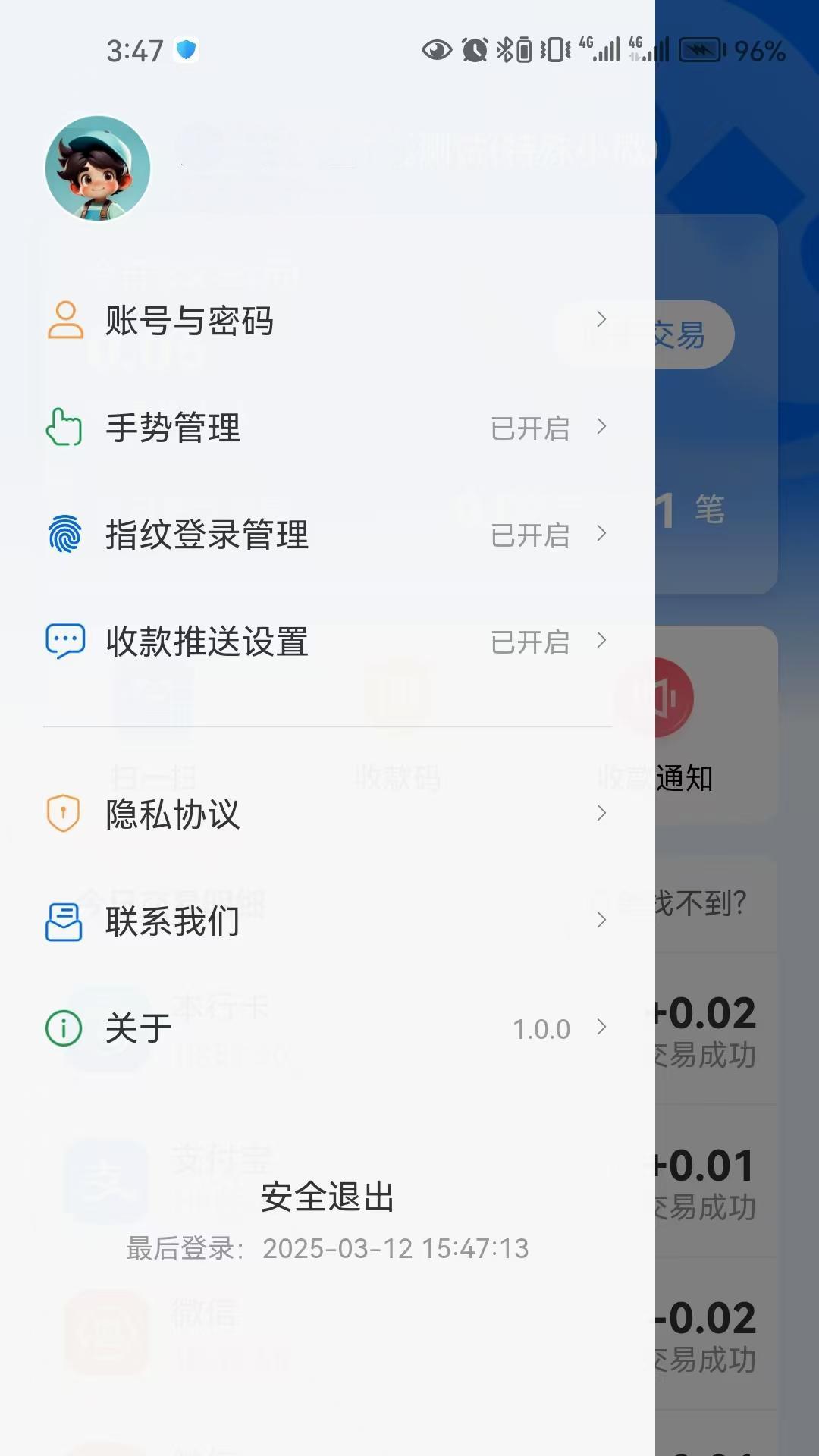The height and width of the screenshot is (1456, 819).
Task: Tap the fingerprint icon for 指纹登录管理
Action: 64,535
